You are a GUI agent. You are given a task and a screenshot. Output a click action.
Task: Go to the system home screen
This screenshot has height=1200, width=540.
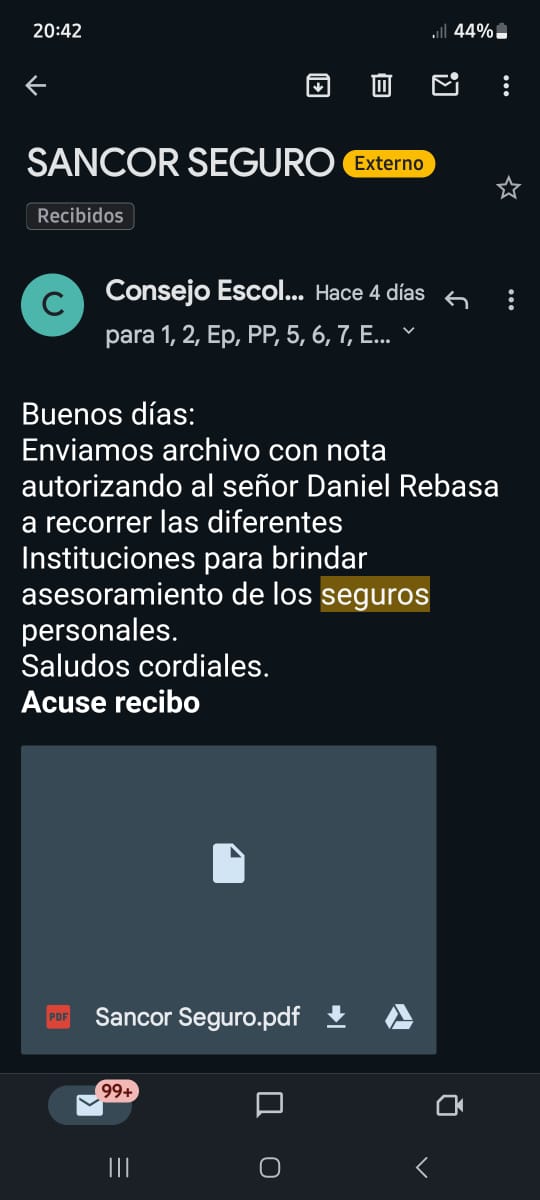pos(269,1167)
